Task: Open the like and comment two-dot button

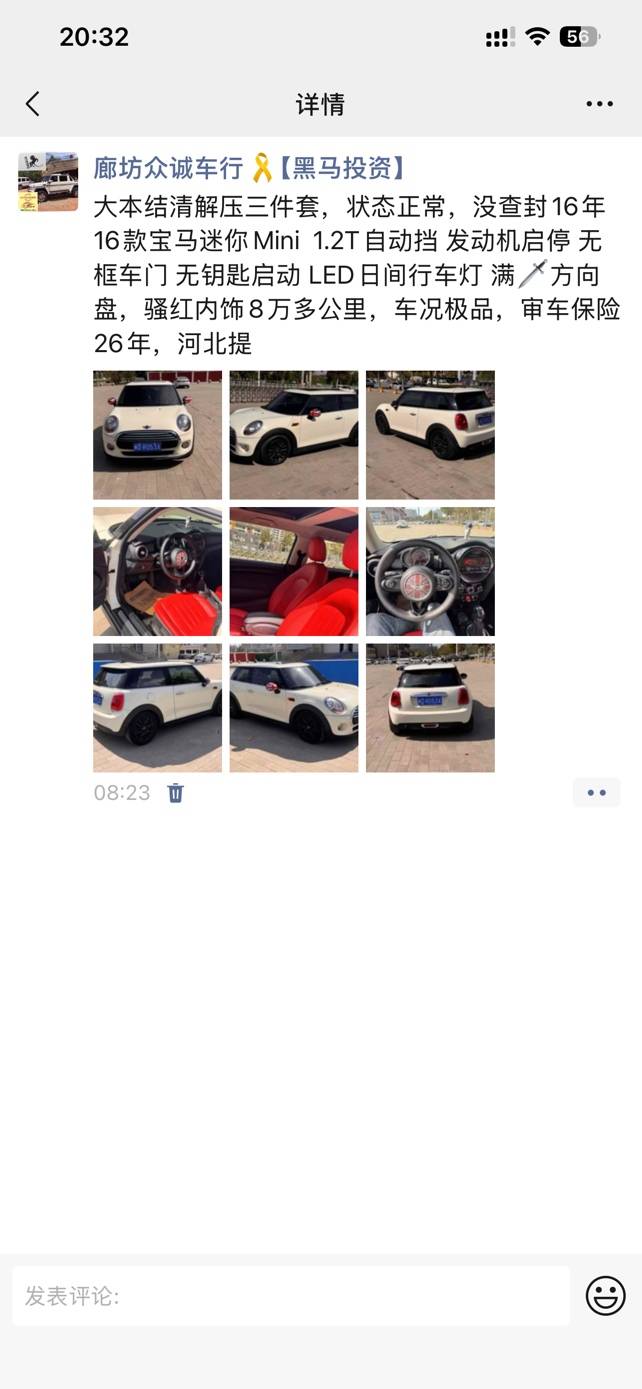Action: pos(596,792)
